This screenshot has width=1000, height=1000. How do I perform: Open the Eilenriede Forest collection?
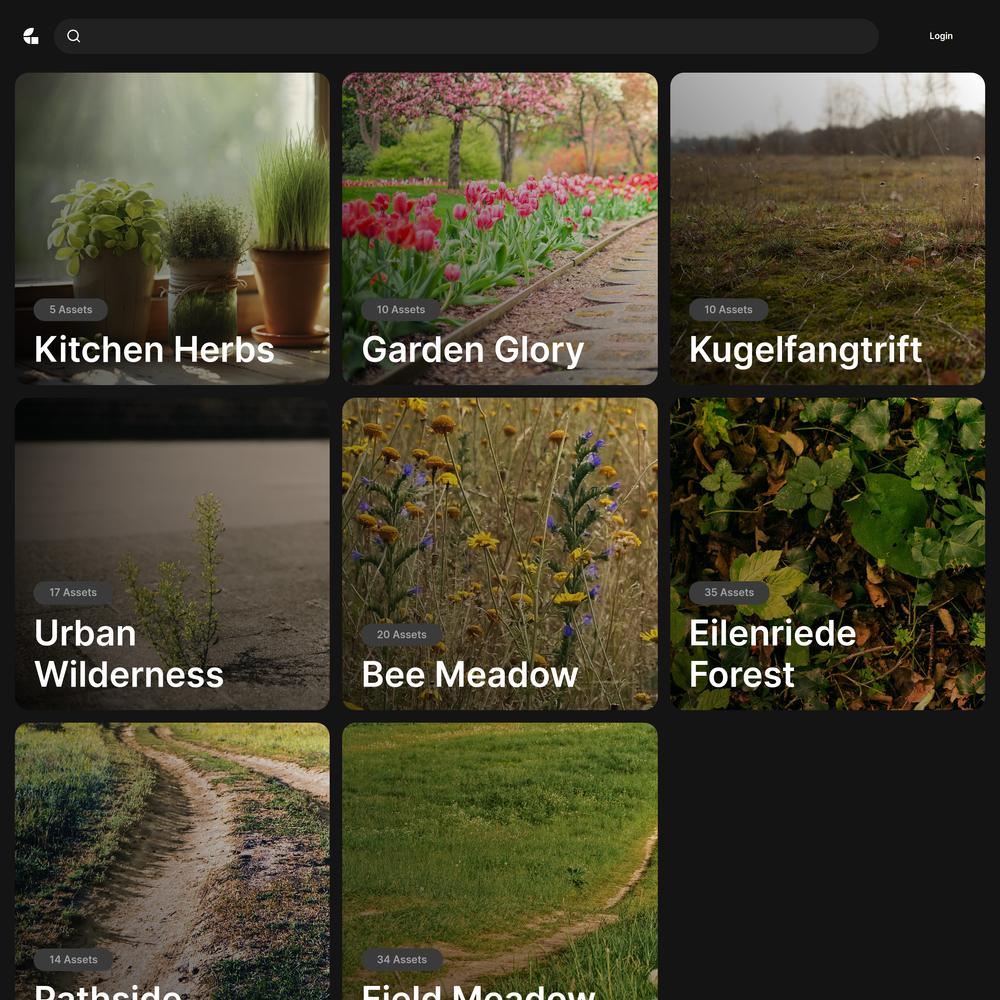coord(827,553)
